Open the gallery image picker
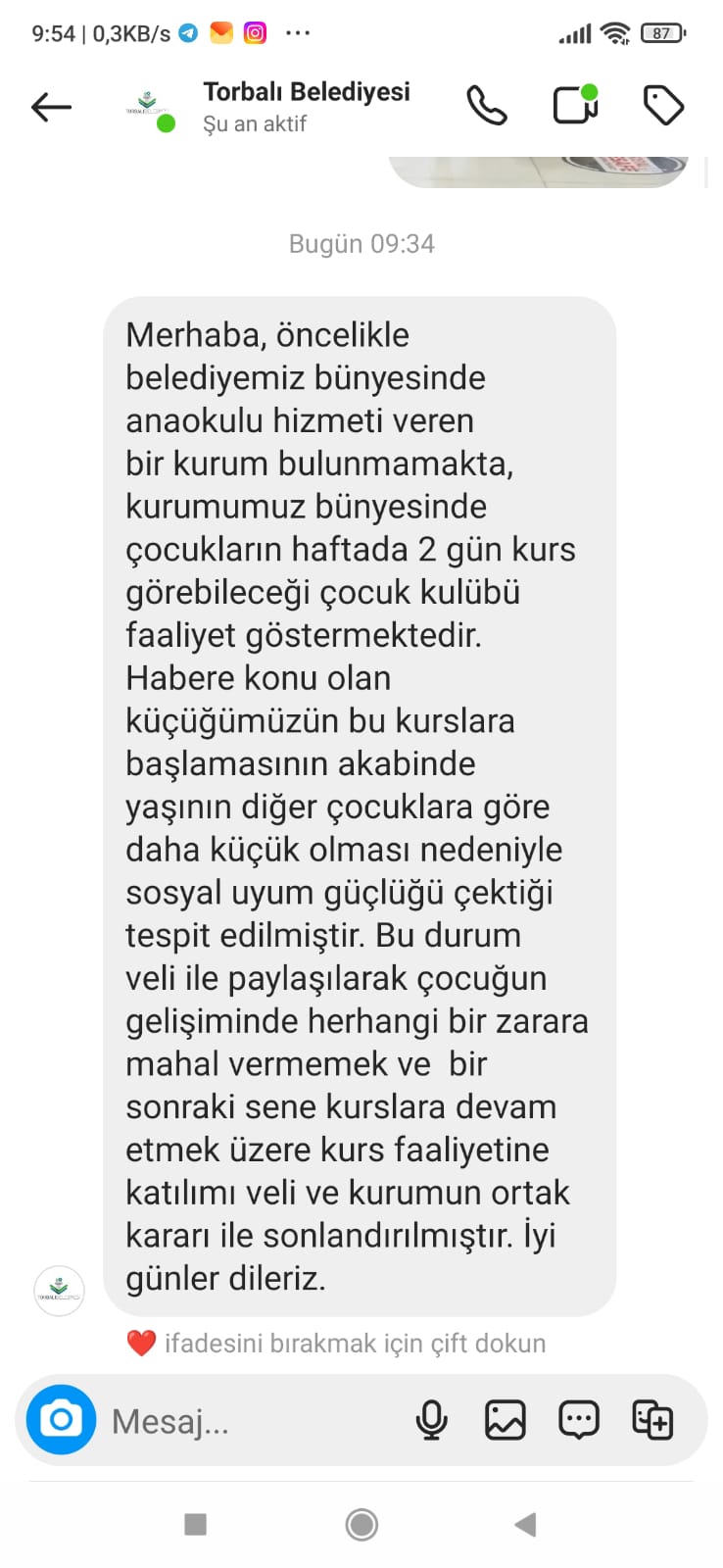723x1568 pixels. (x=506, y=1419)
